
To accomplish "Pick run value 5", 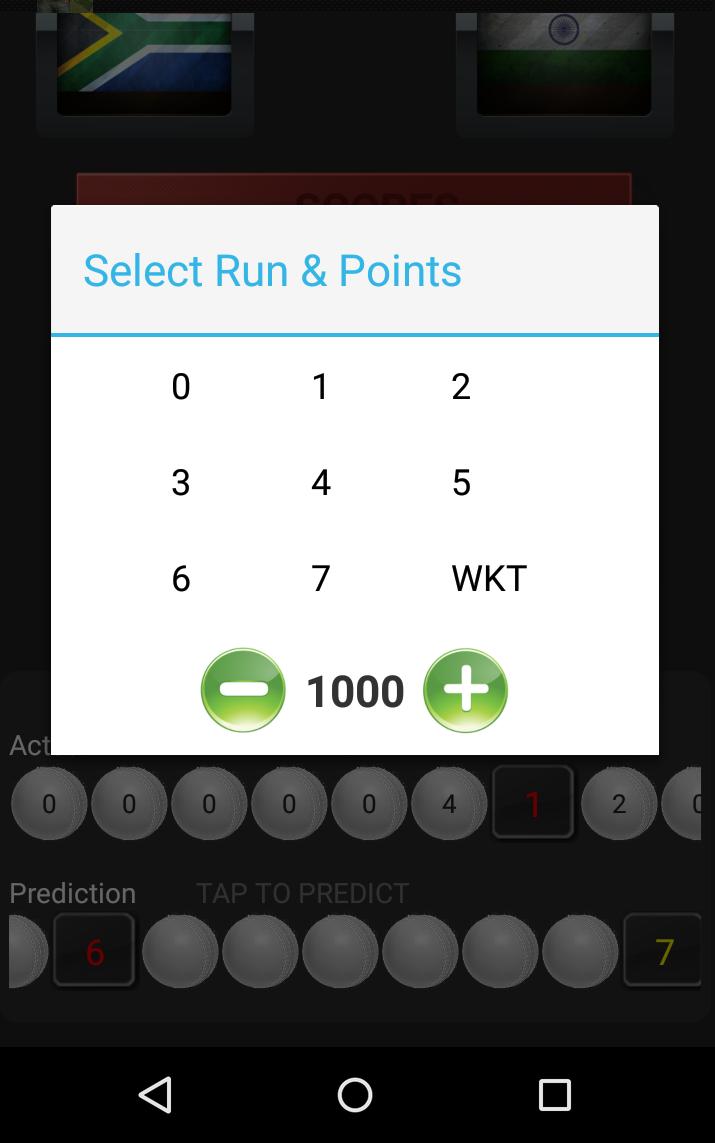I will (461, 482).
